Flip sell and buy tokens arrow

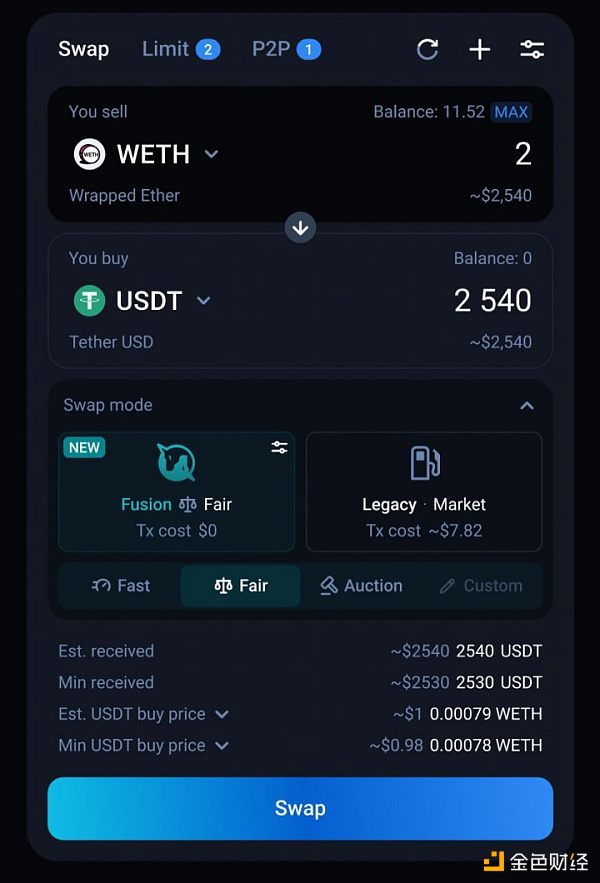(300, 227)
